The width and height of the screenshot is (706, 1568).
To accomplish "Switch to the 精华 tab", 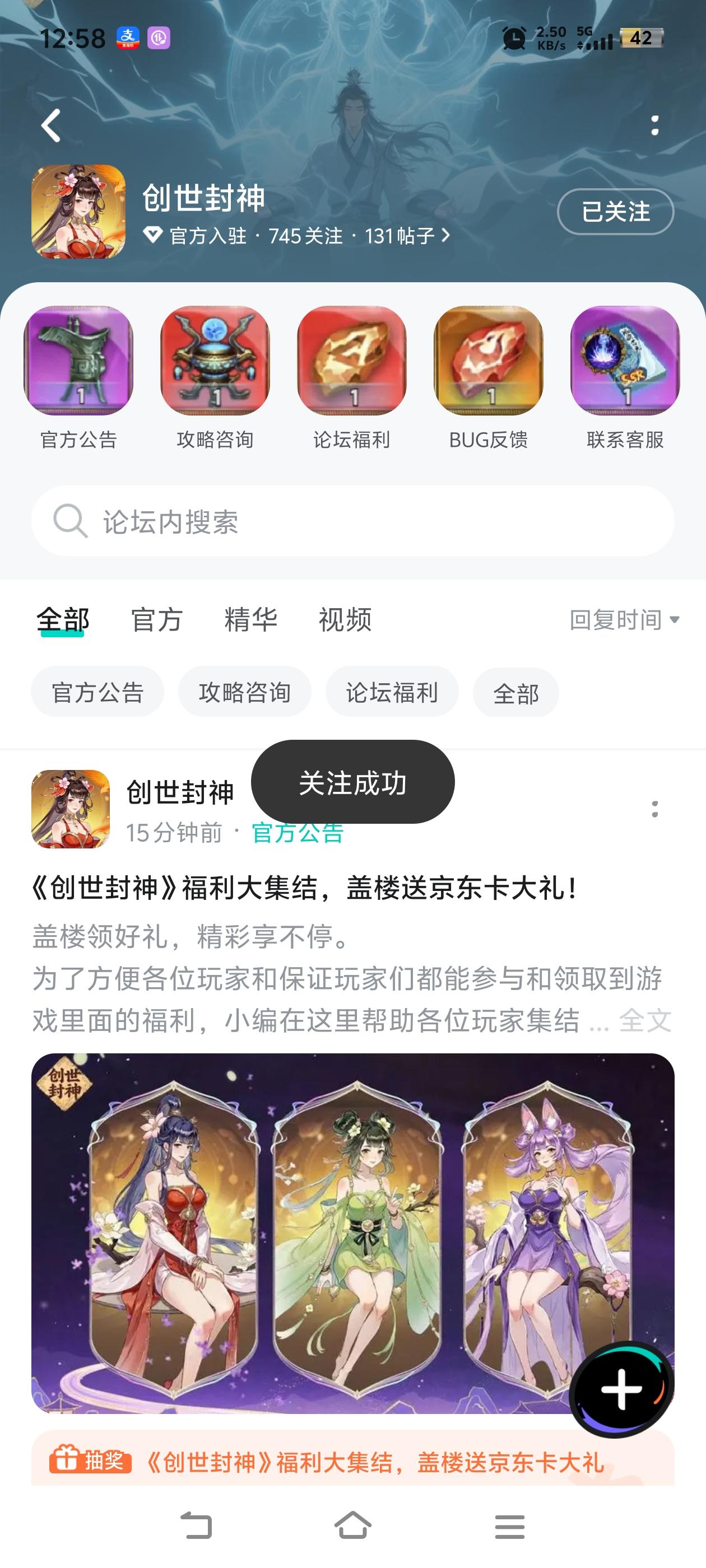I will pyautogui.click(x=252, y=620).
